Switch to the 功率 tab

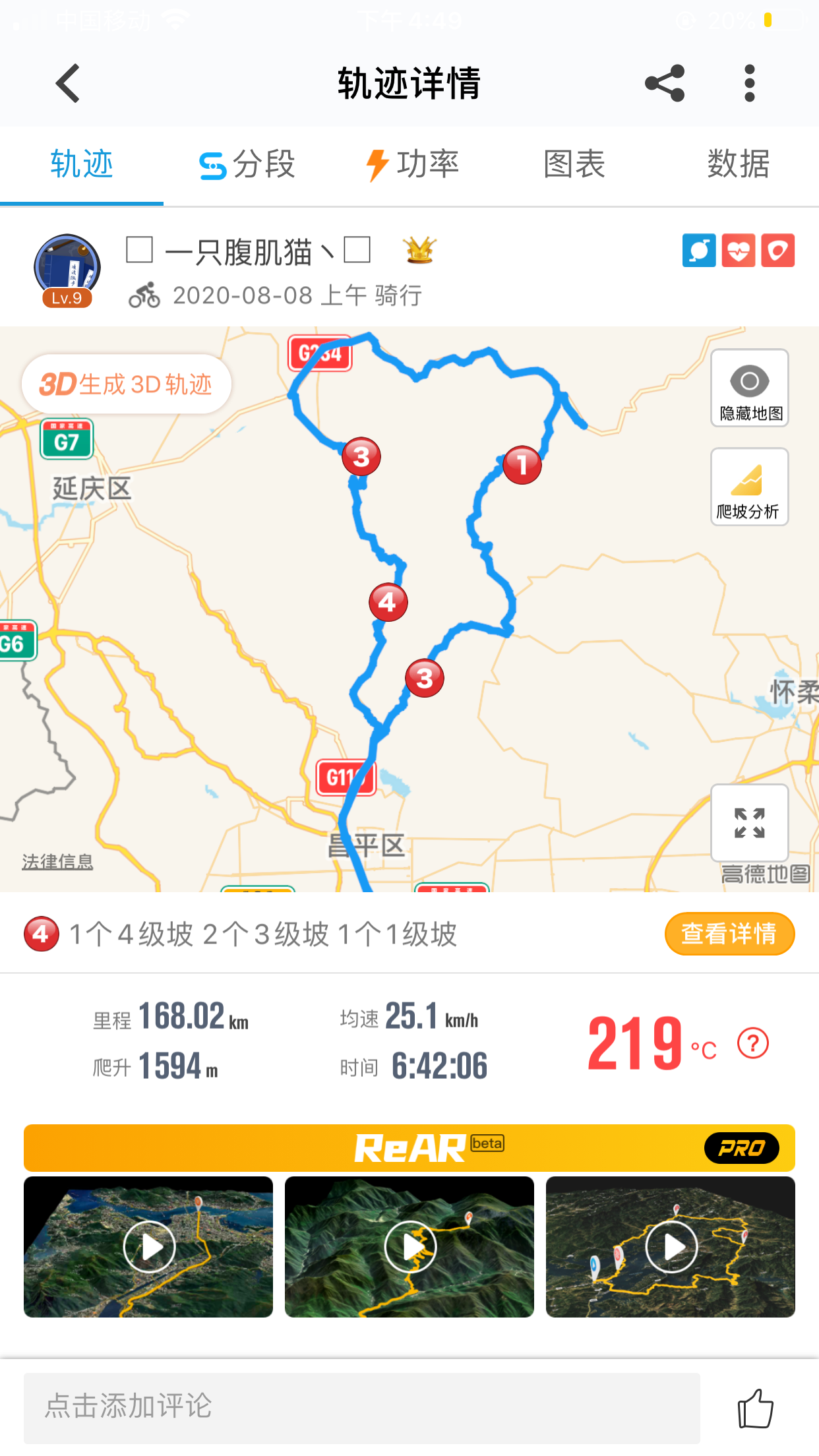(412, 165)
